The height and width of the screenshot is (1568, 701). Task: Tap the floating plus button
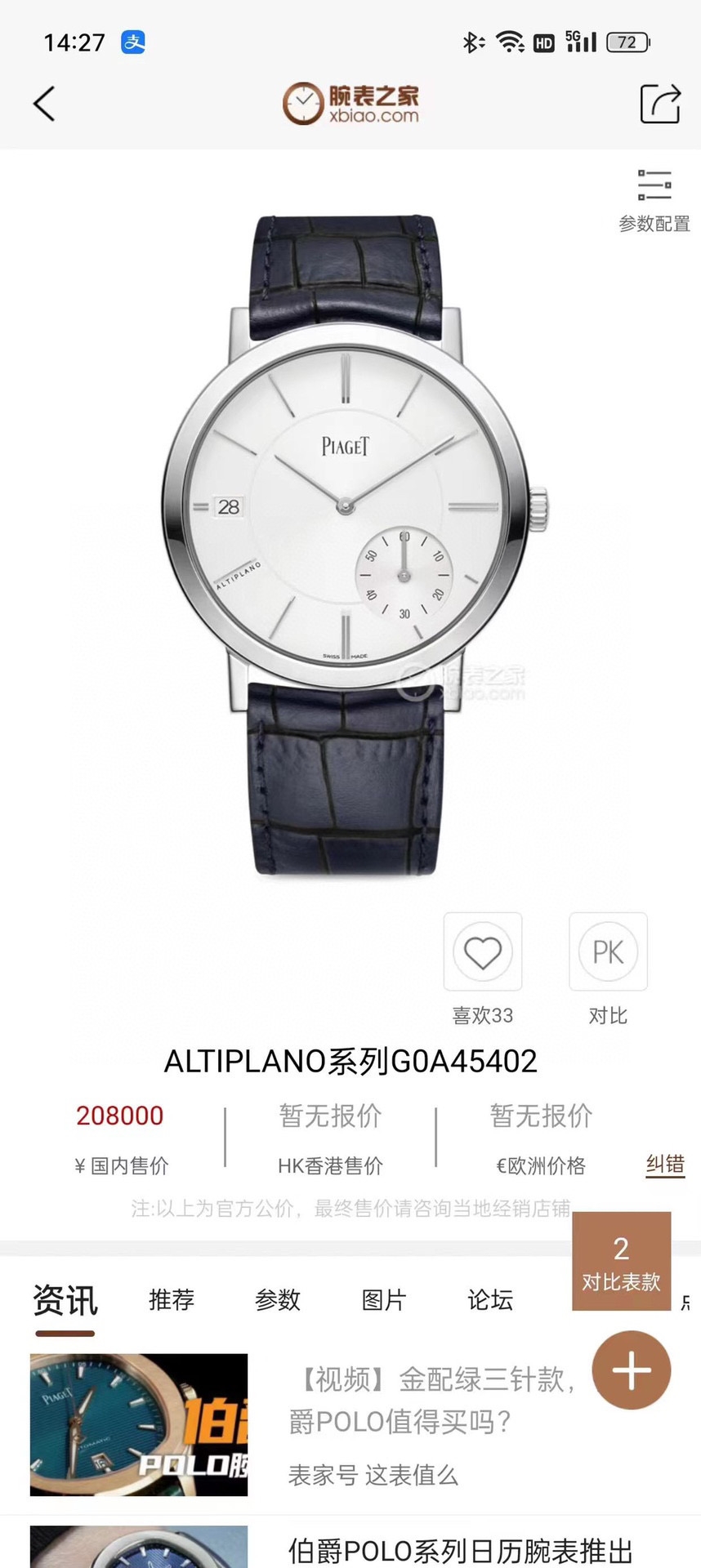point(632,1370)
